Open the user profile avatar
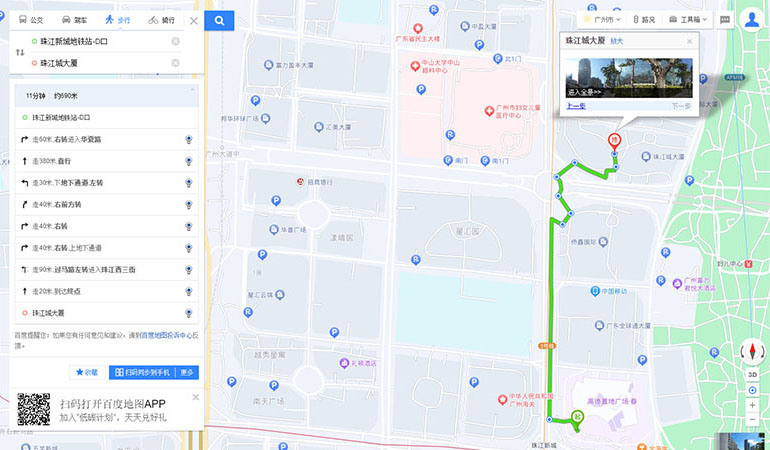 [x=751, y=19]
